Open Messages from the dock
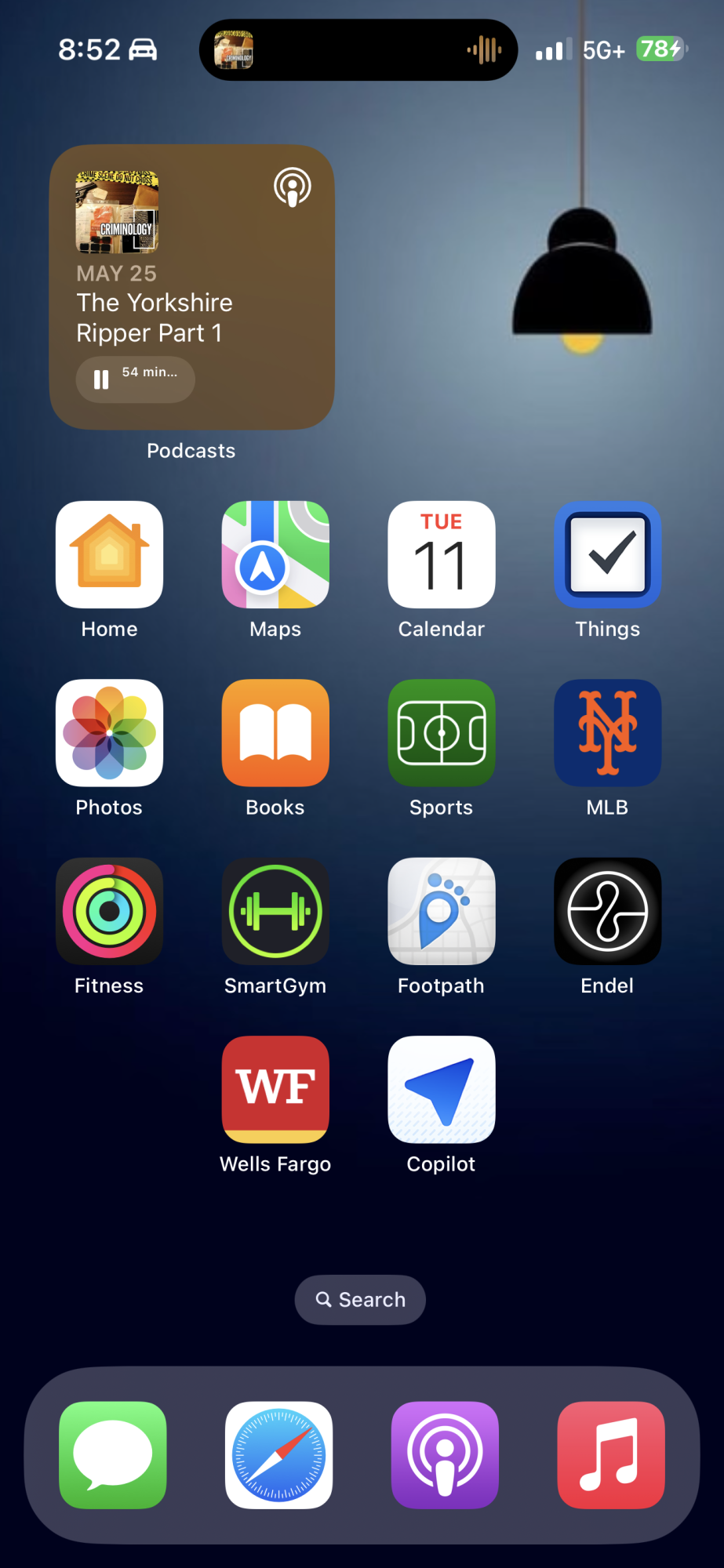This screenshot has height=1568, width=724. pyautogui.click(x=113, y=1455)
